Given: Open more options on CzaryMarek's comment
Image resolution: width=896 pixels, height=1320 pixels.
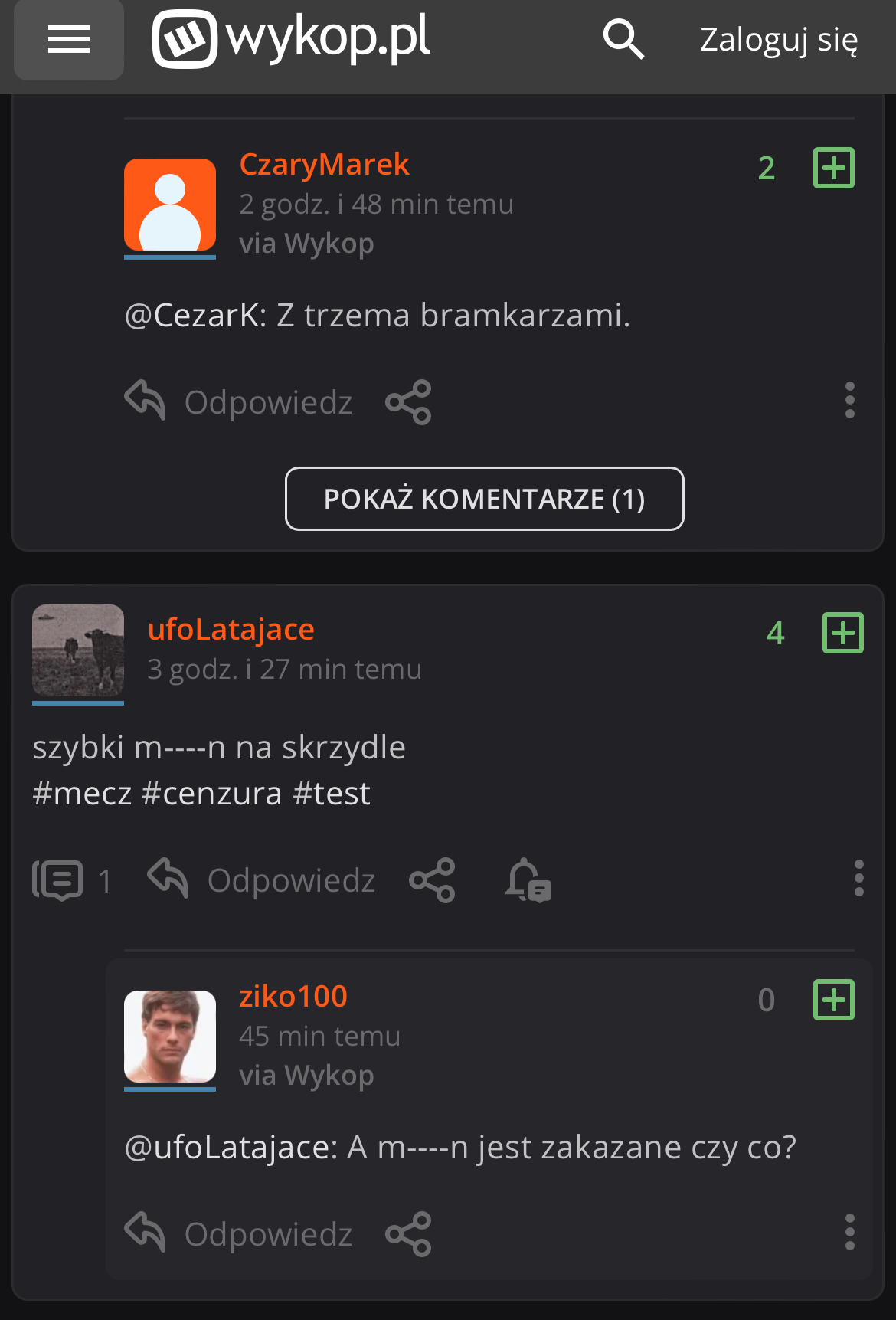Looking at the screenshot, I should [x=849, y=401].
